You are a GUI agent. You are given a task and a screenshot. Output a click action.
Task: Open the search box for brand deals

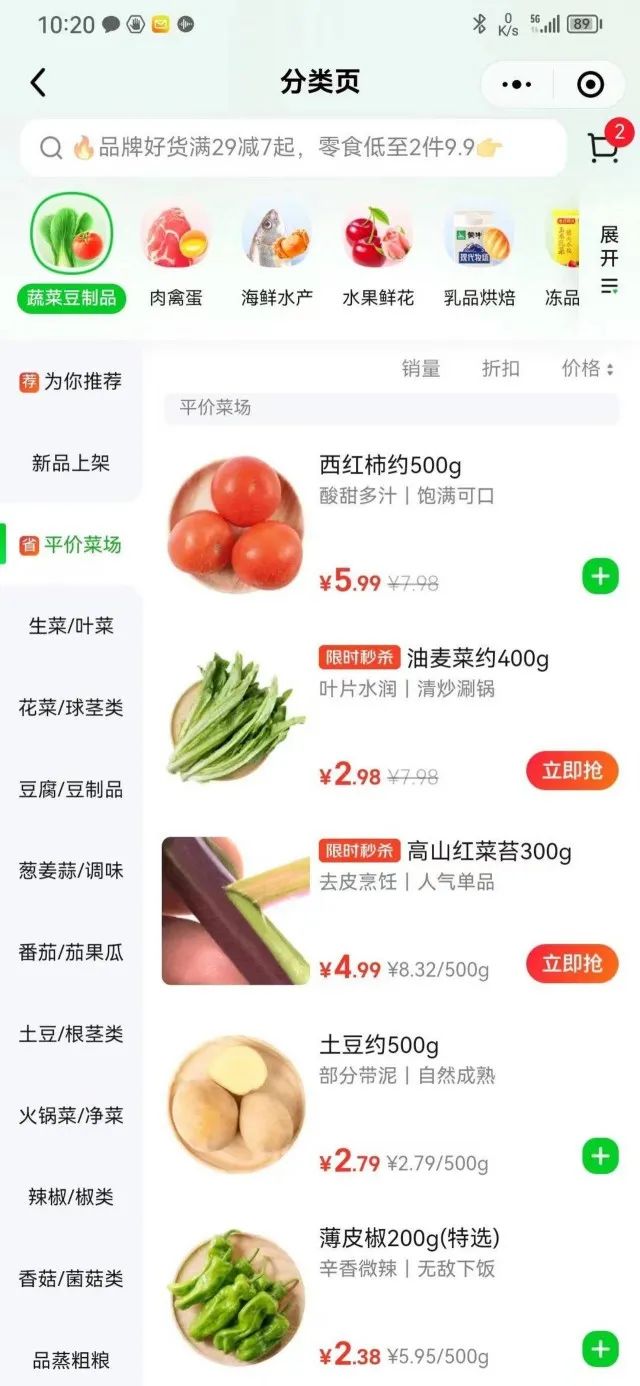tap(290, 148)
